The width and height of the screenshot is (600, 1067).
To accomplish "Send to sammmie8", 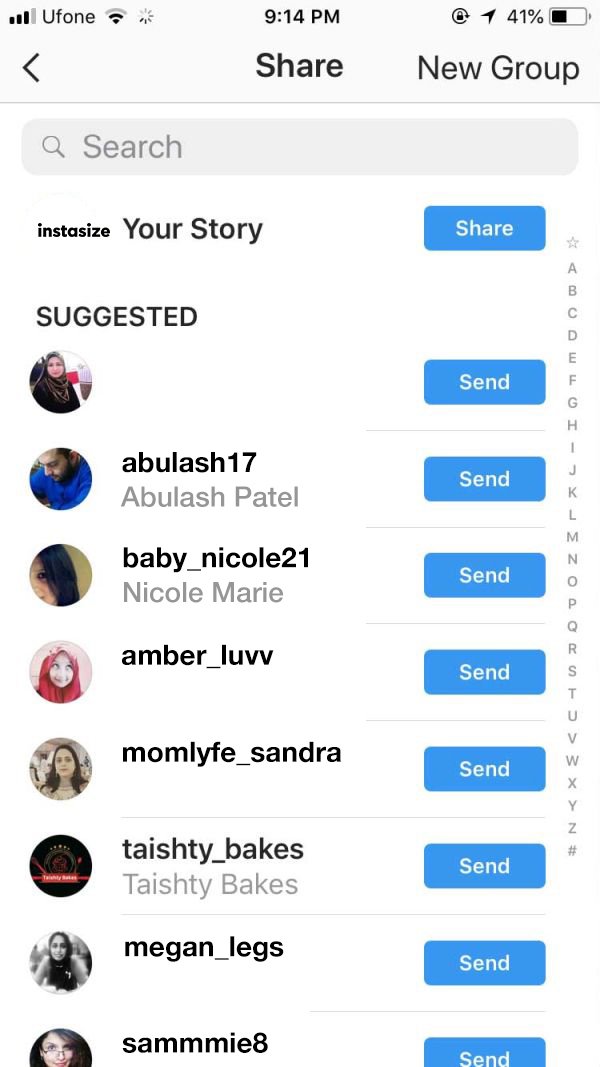I will point(484,1054).
